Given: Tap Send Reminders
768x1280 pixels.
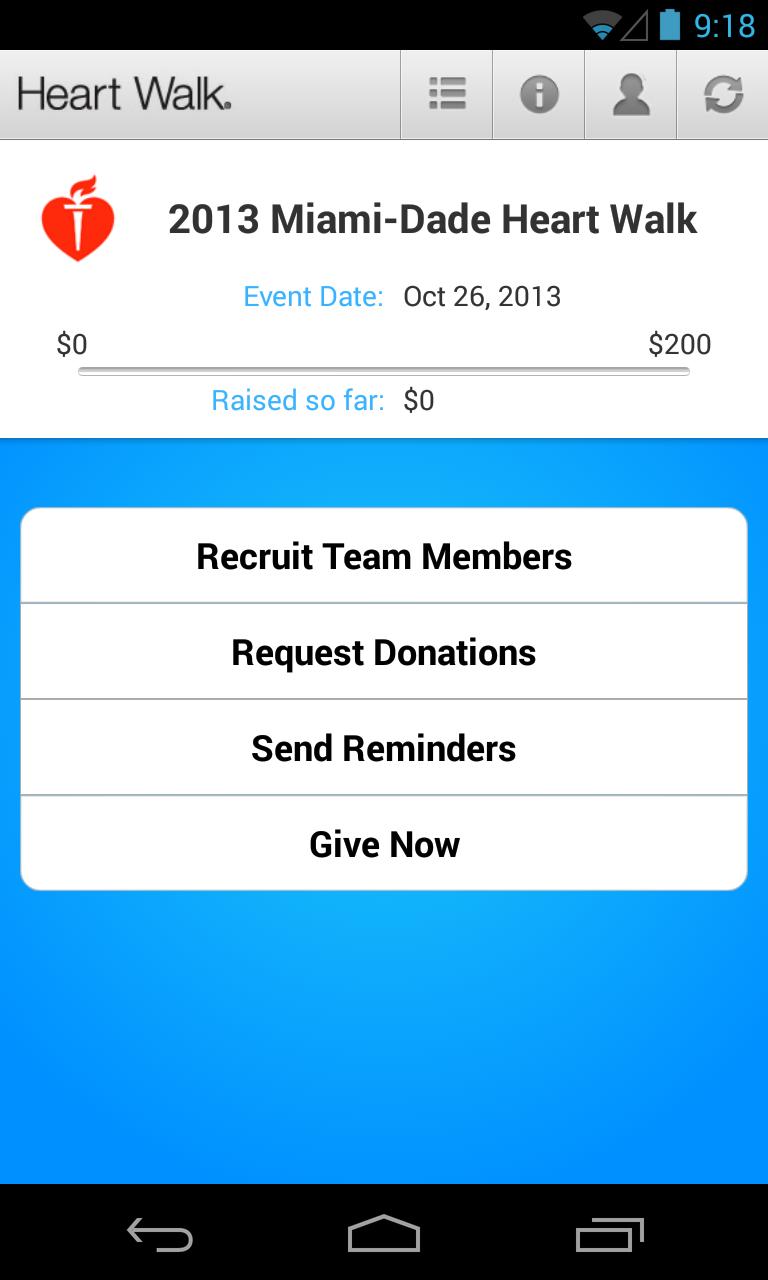Looking at the screenshot, I should coord(384,747).
